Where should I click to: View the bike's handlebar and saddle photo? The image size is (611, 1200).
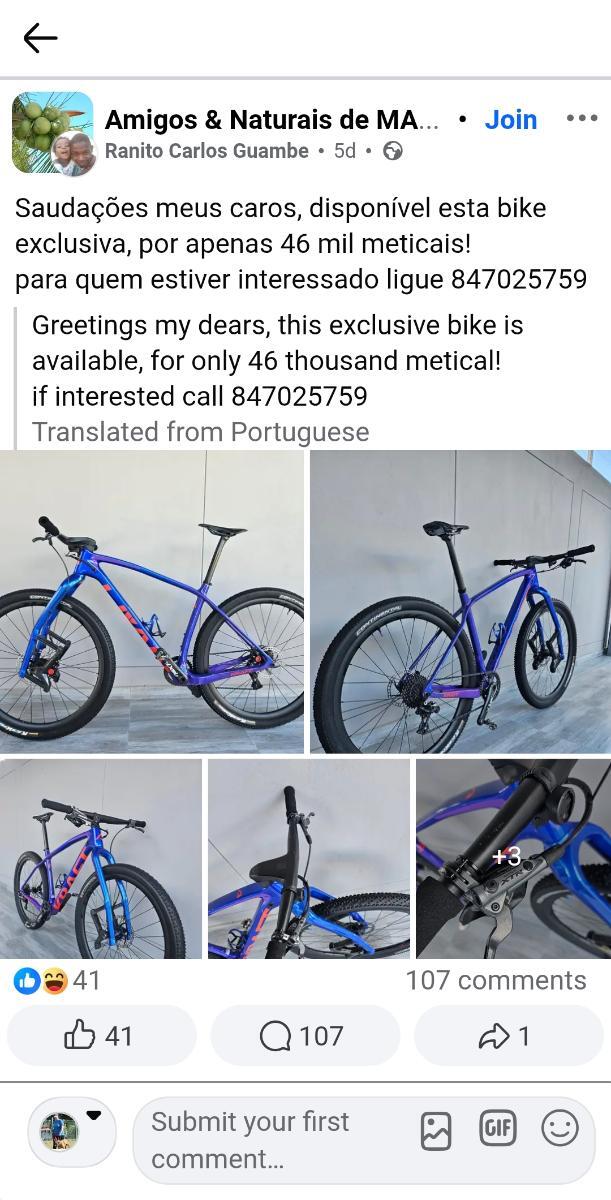[308, 858]
